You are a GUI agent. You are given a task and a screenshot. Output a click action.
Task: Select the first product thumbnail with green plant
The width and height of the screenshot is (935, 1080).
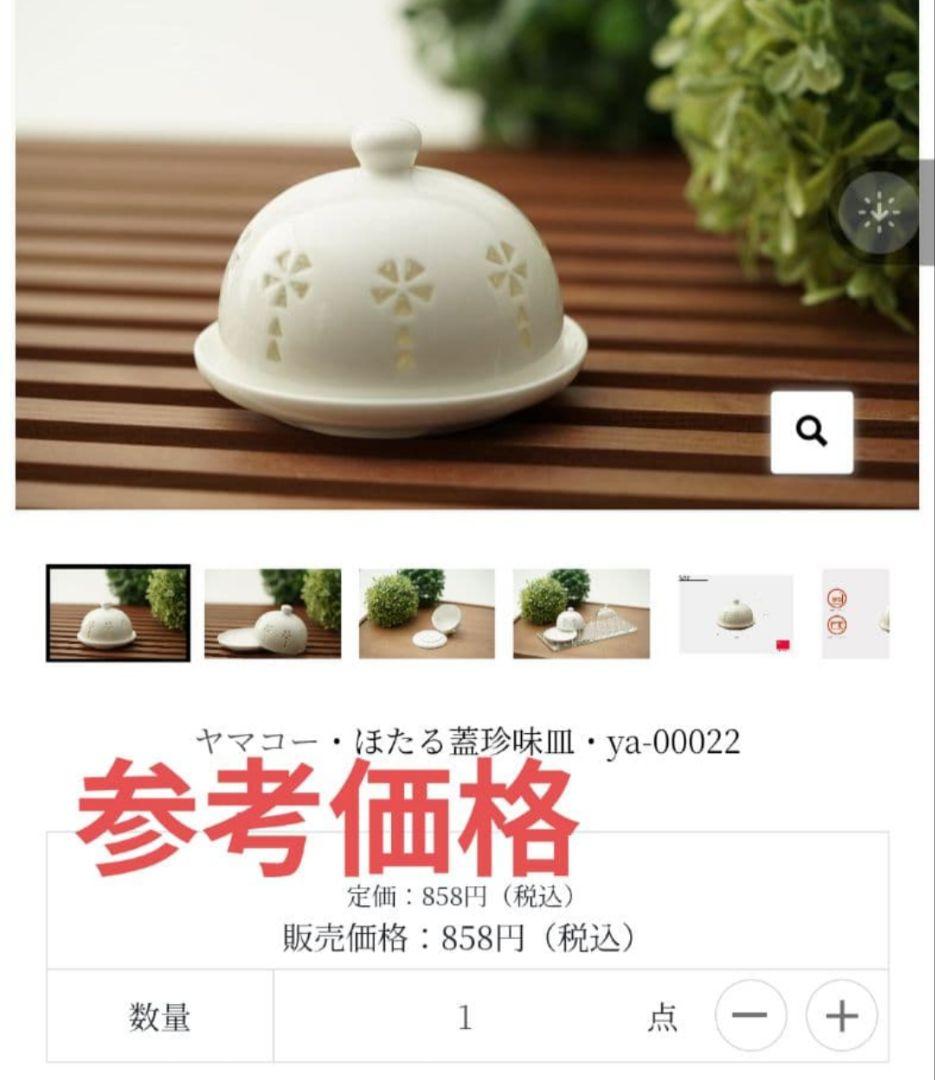(117, 613)
